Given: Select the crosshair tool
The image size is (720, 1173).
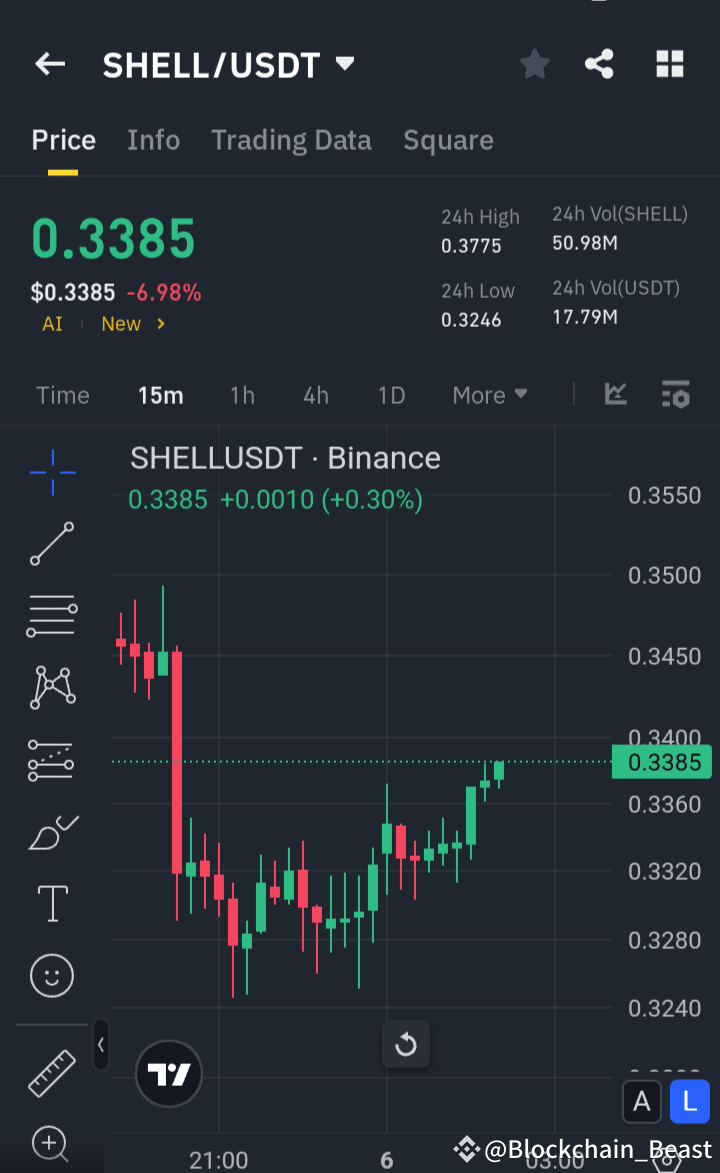Looking at the screenshot, I should pos(51,472).
